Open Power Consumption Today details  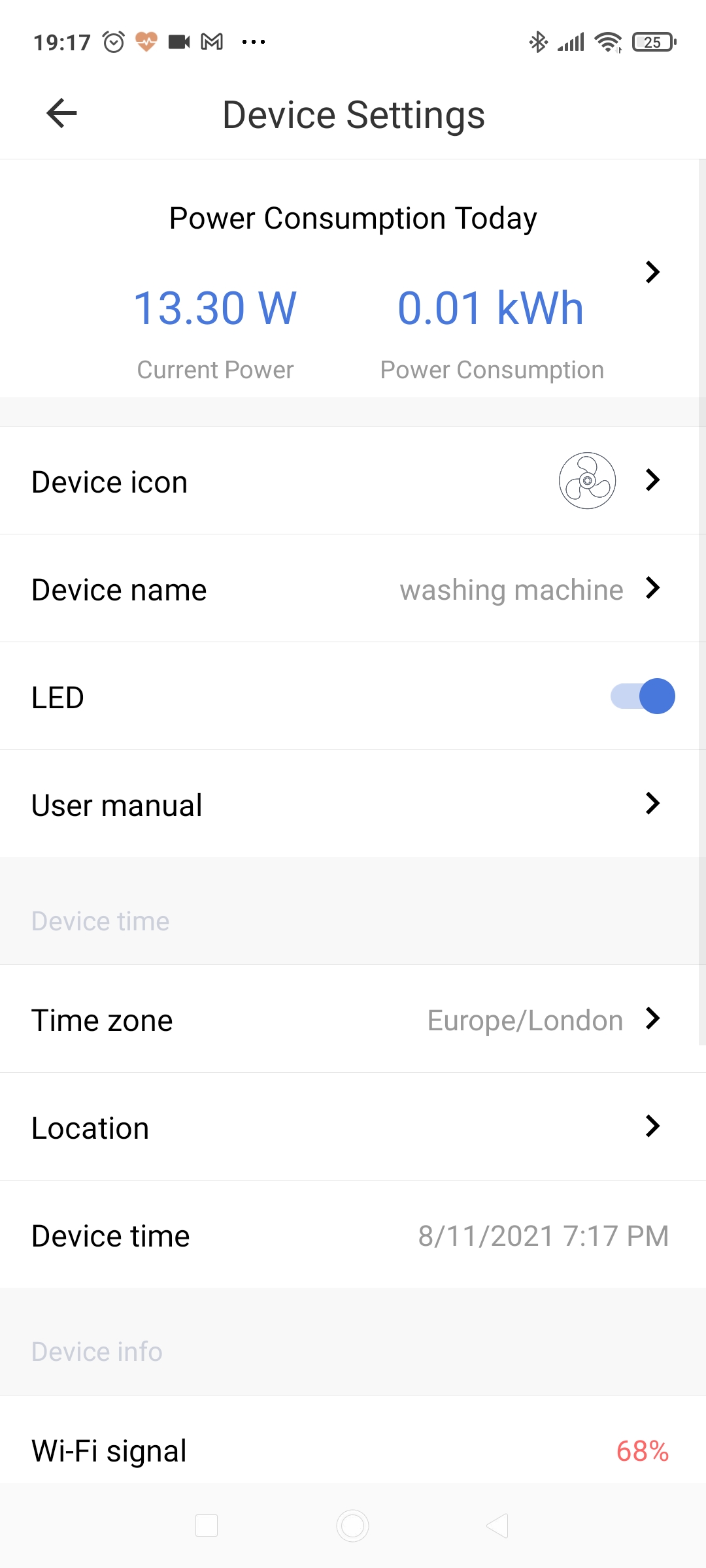click(652, 272)
